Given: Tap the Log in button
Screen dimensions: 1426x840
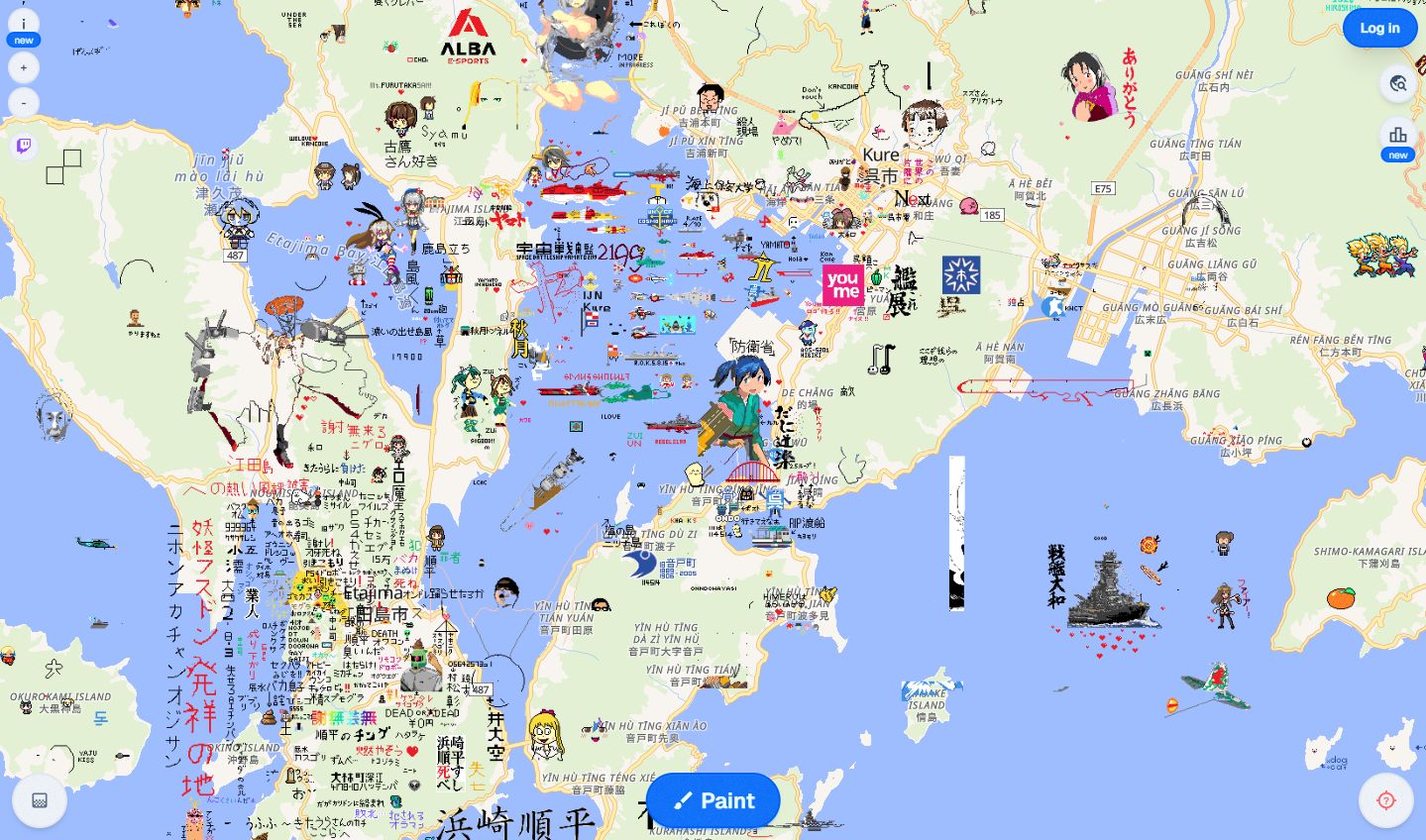Looking at the screenshot, I should [x=1379, y=28].
